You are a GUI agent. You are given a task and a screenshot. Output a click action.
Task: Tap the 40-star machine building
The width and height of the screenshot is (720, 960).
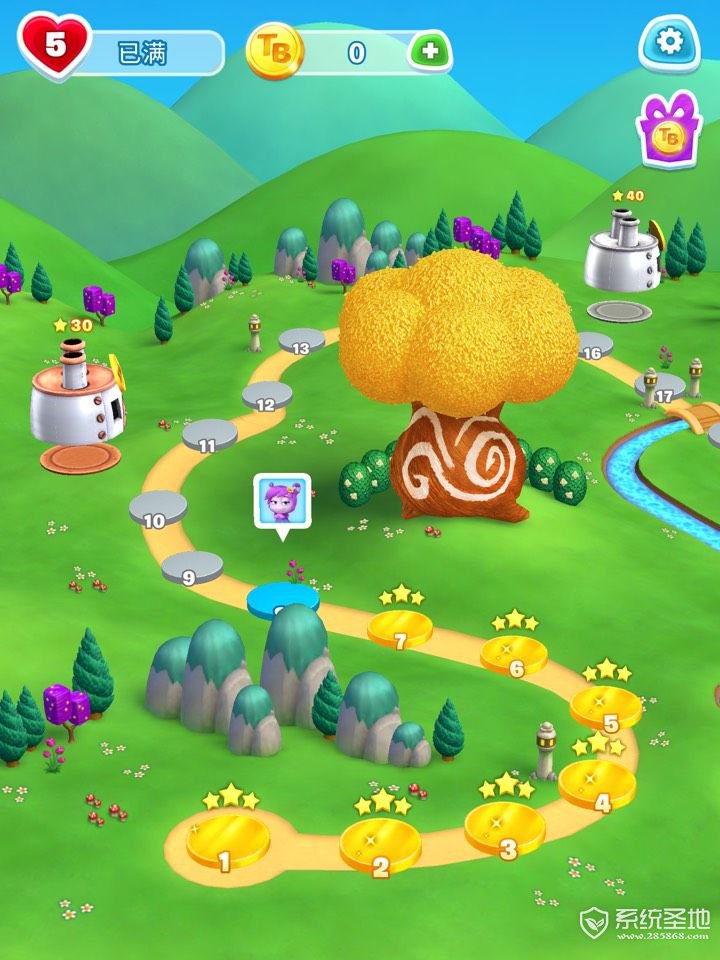pos(621,255)
